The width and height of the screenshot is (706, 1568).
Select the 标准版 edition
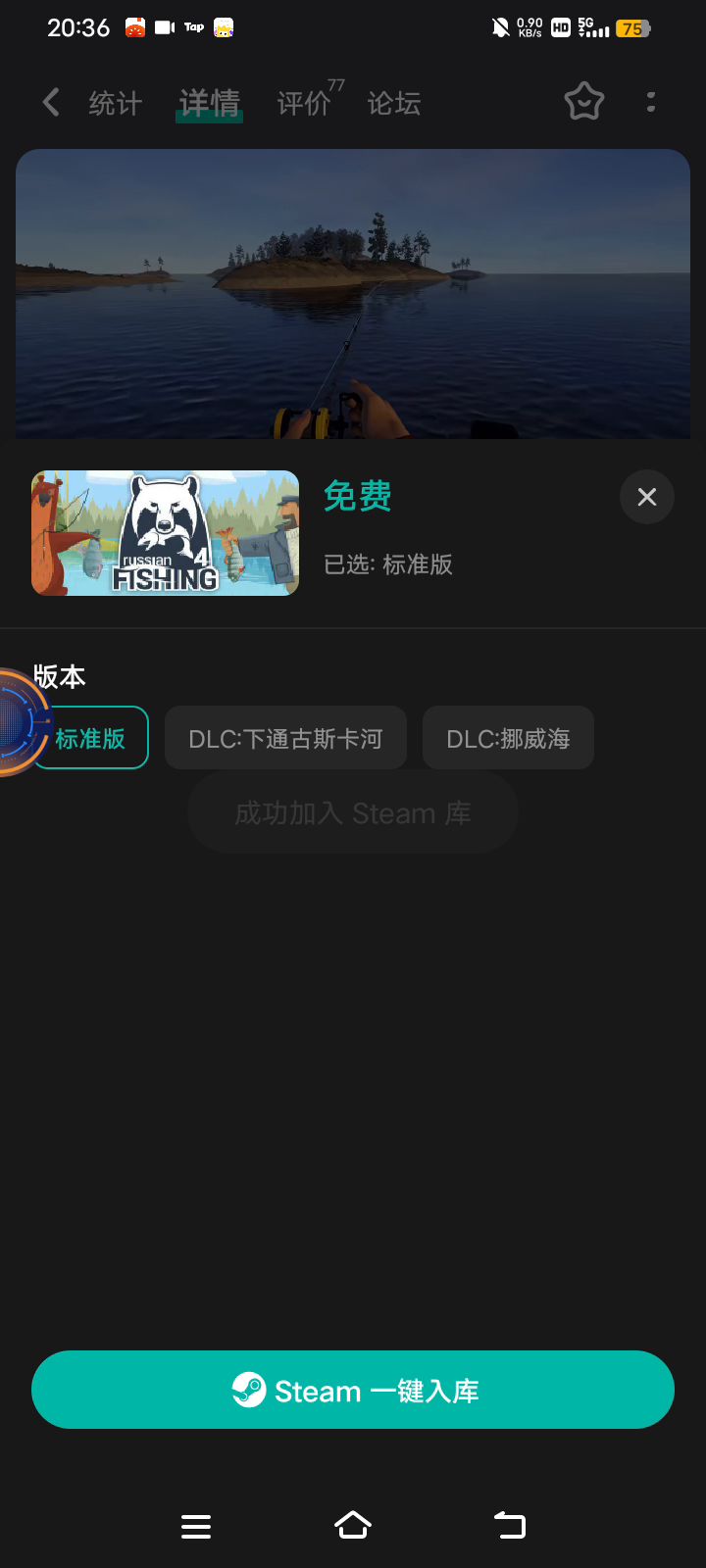tap(90, 737)
